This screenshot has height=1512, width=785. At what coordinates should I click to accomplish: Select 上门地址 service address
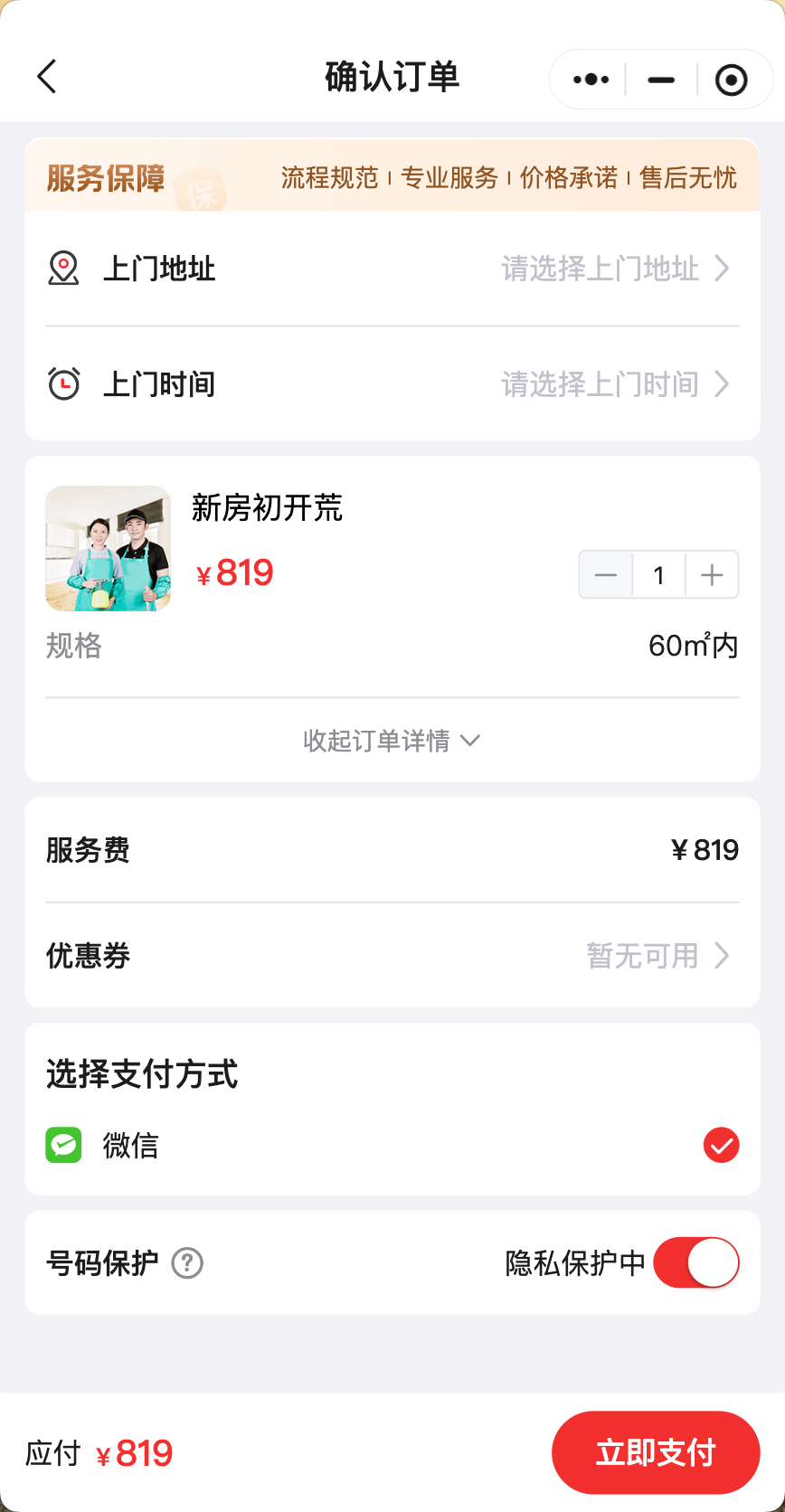coord(392,269)
